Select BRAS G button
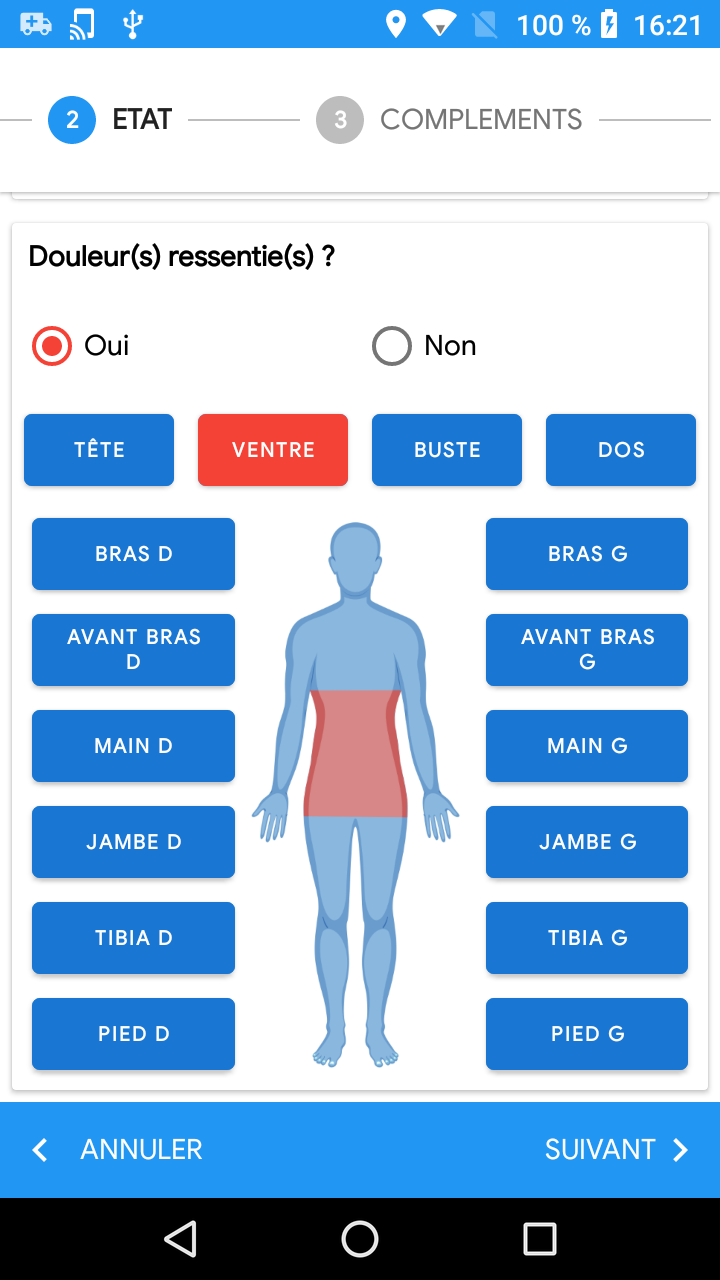This screenshot has width=720, height=1280. point(587,554)
